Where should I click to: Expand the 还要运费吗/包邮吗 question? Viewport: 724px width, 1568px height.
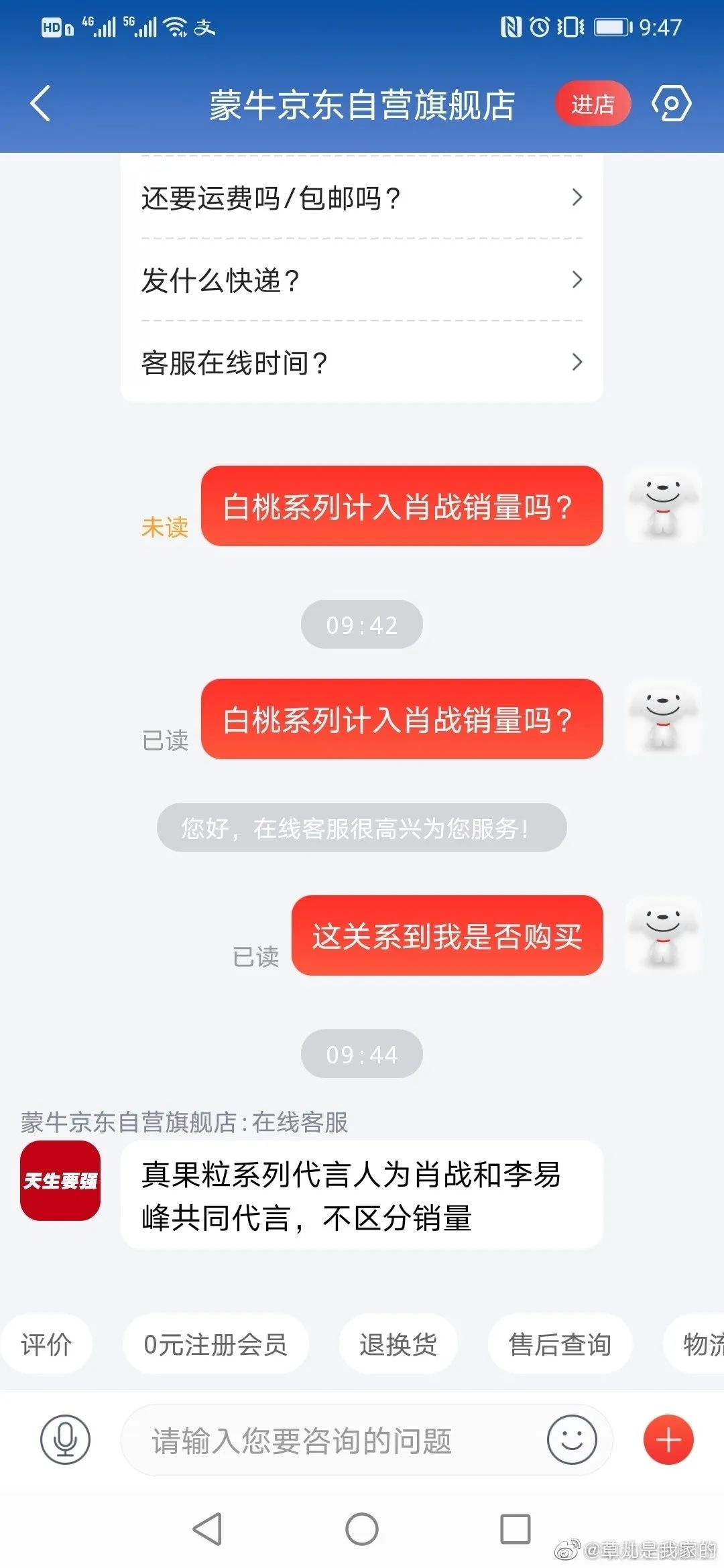pos(362,198)
